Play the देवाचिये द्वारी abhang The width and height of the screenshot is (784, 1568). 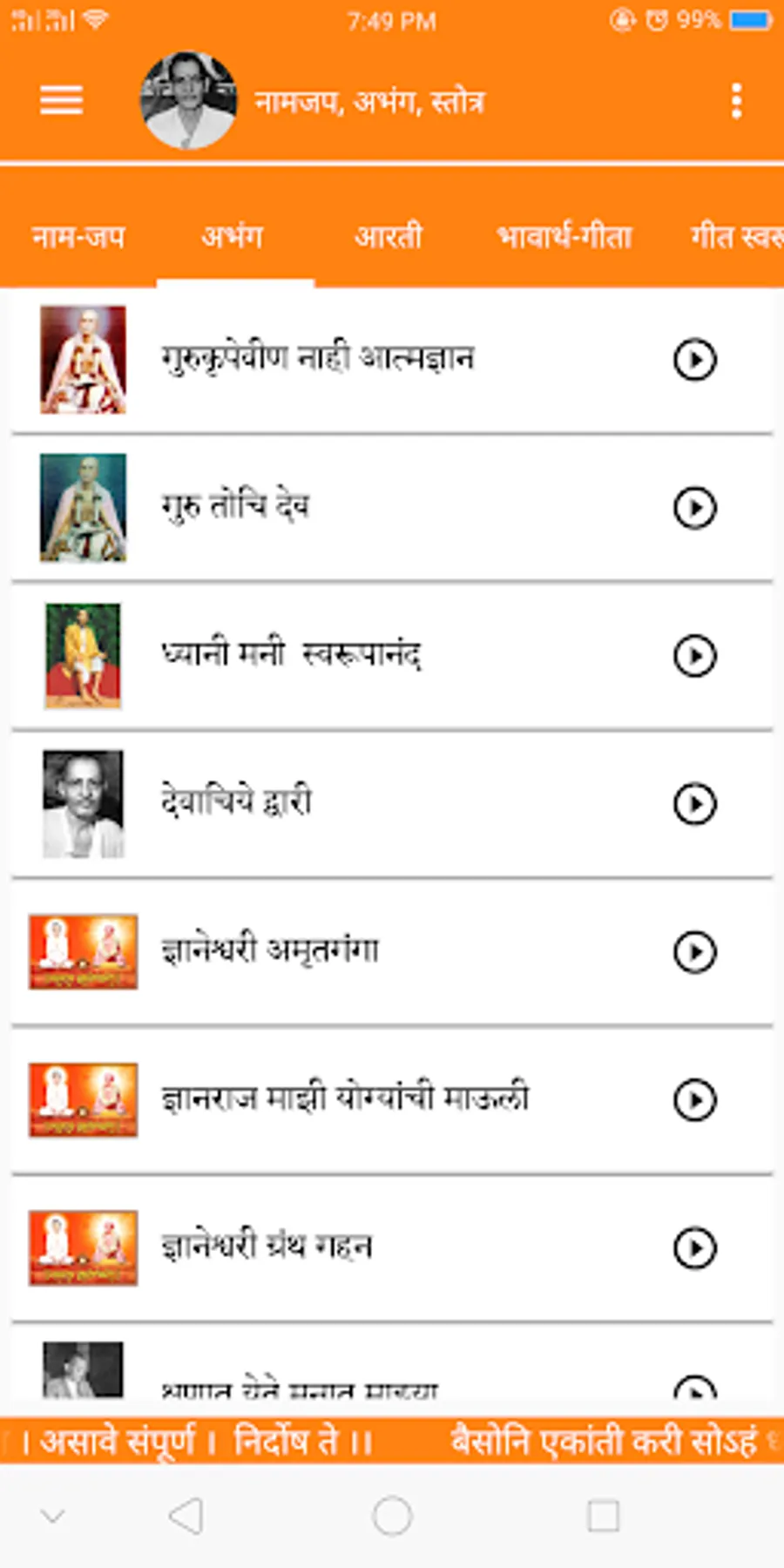pyautogui.click(x=694, y=803)
